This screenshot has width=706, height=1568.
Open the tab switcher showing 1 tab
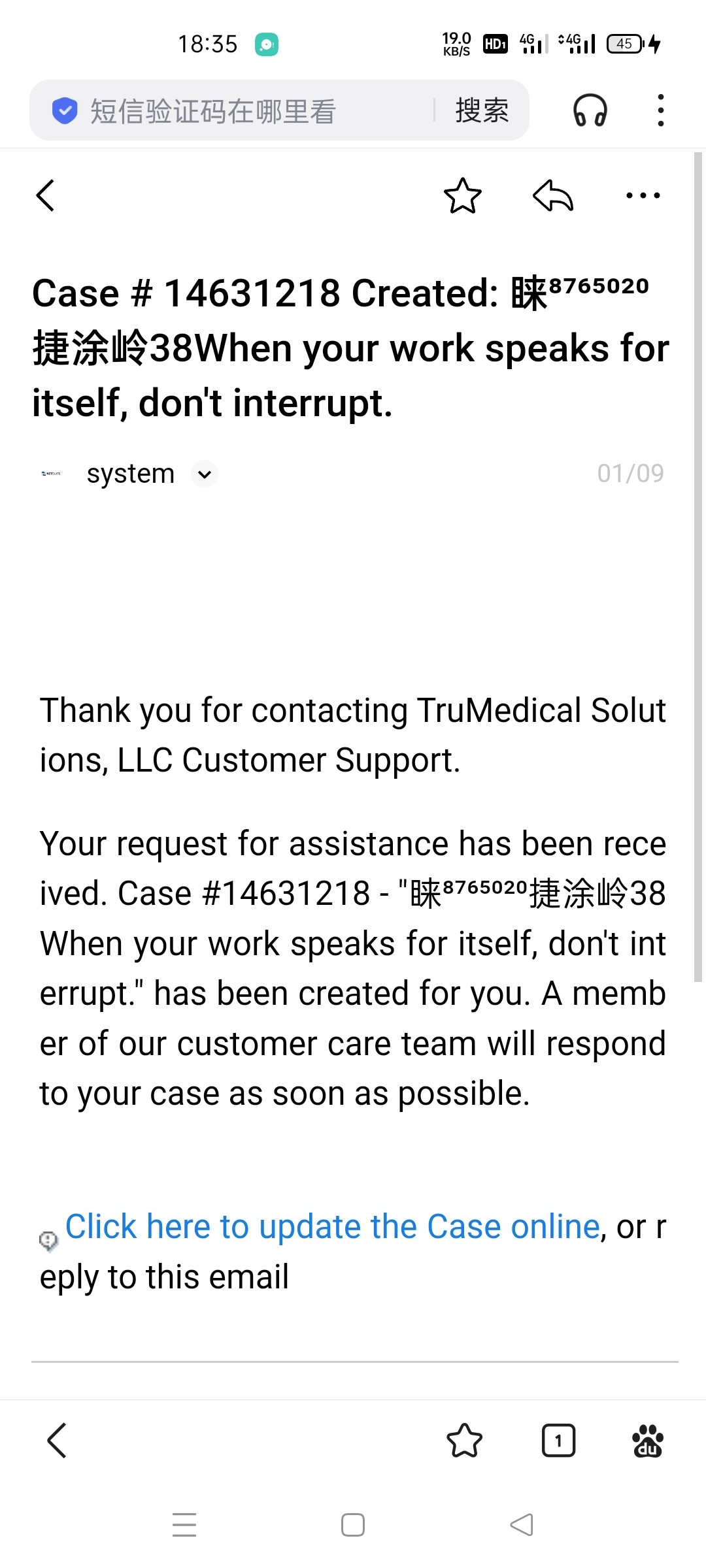click(x=559, y=1441)
